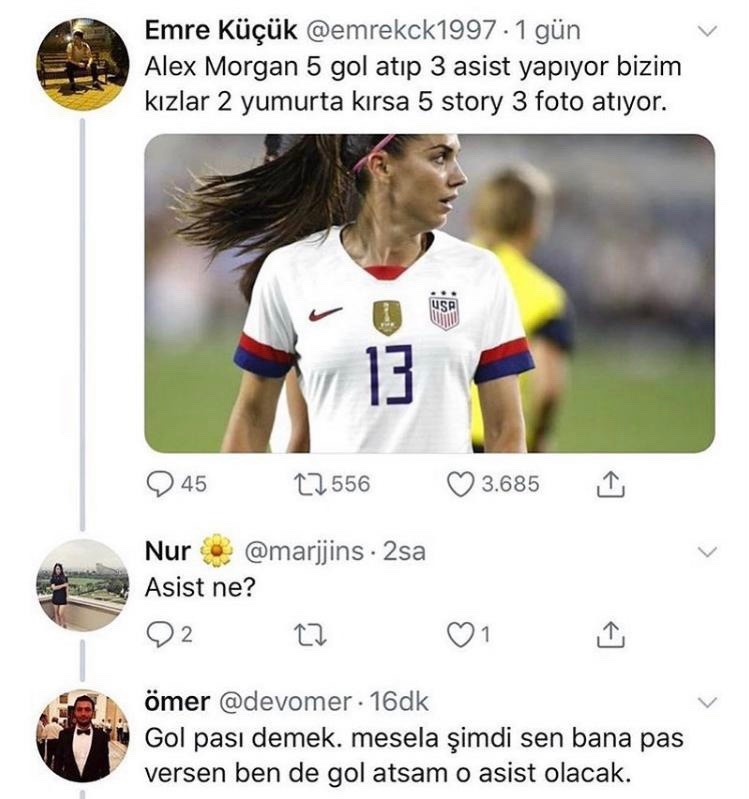
Task: Open Emre Küçük's profile picture
Action: pyautogui.click(x=82, y=62)
